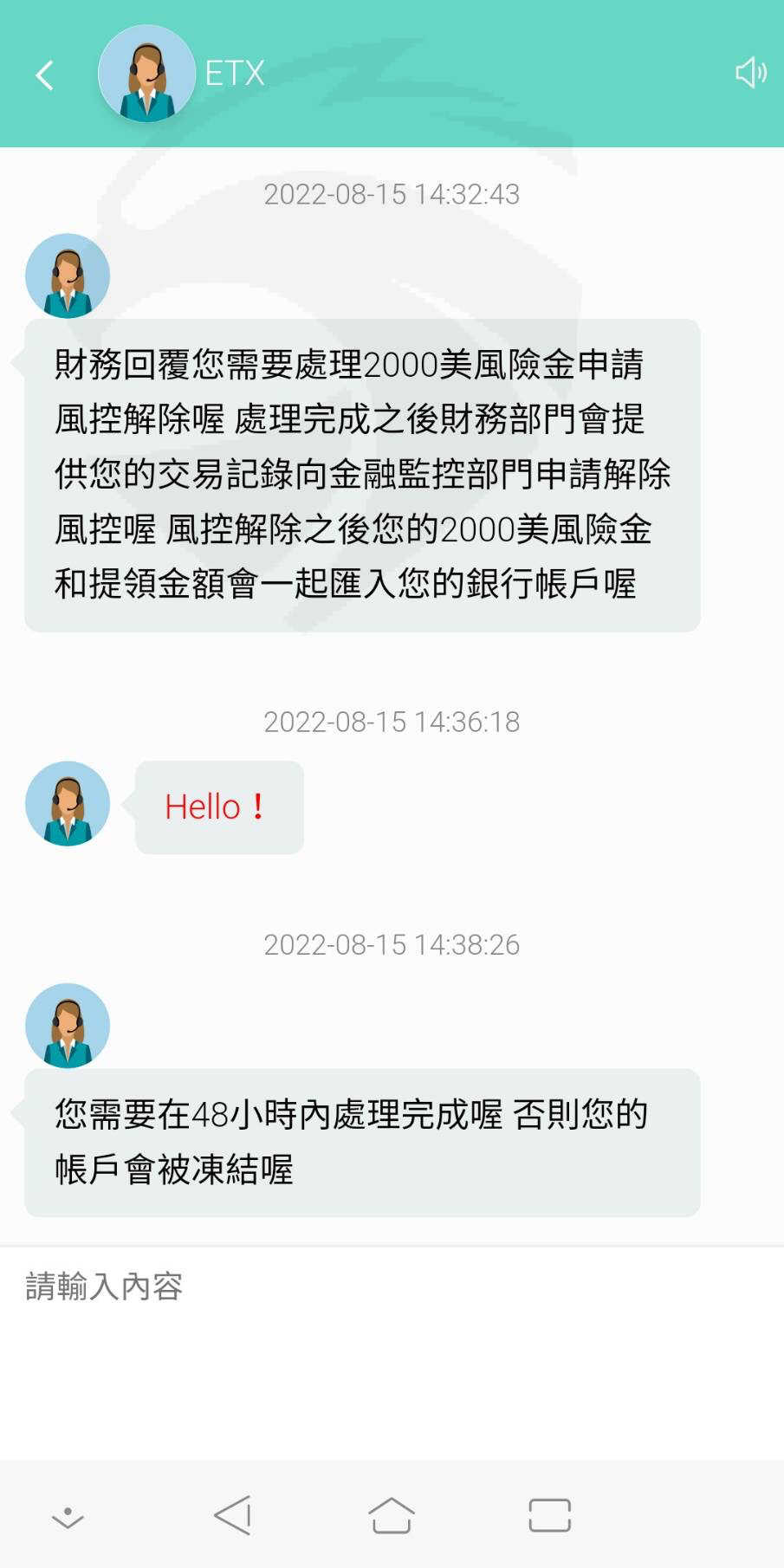Hide the navigation bar with the down arrow
This screenshot has width=784, height=1568.
(68, 1518)
